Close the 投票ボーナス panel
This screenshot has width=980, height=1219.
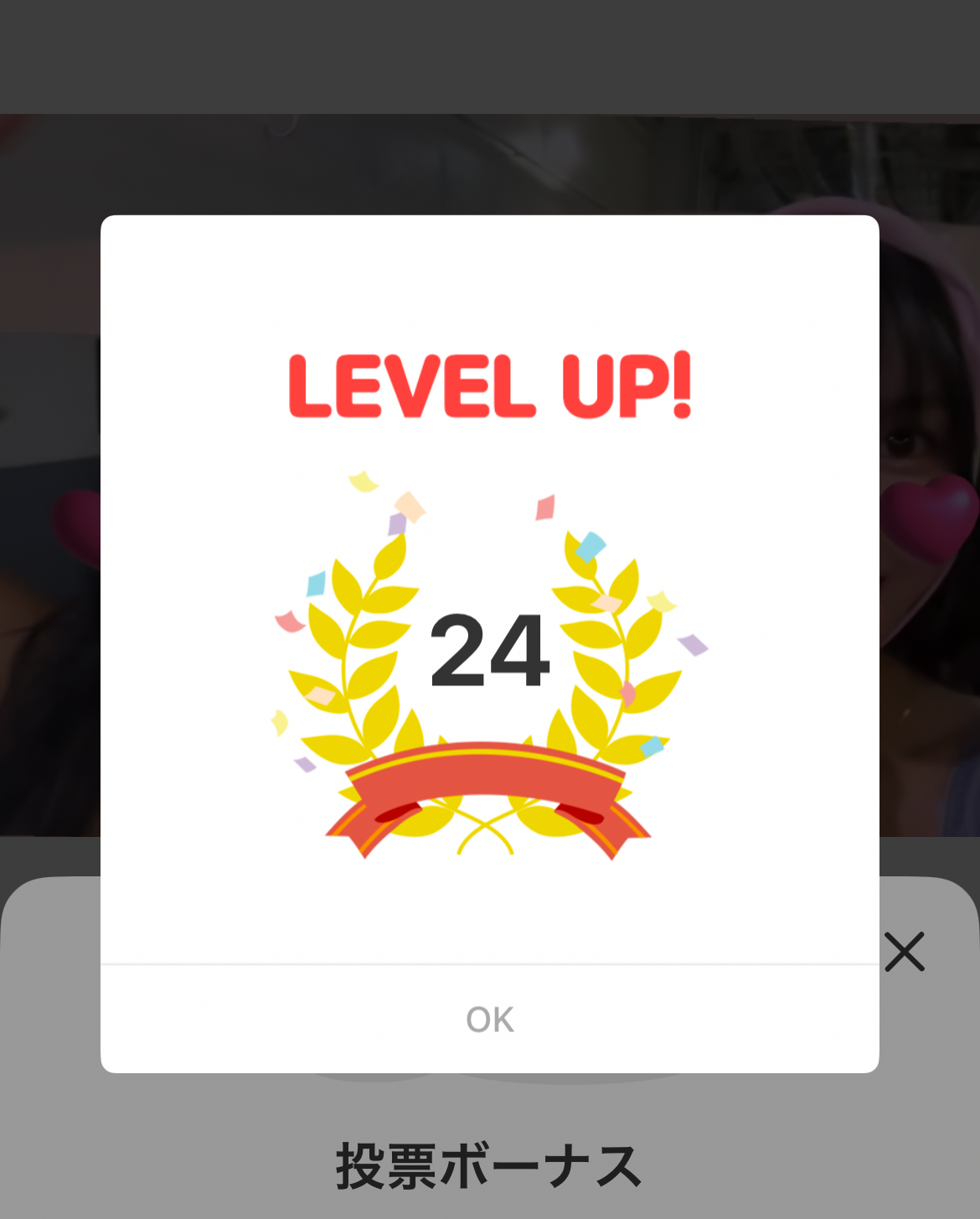point(905,952)
